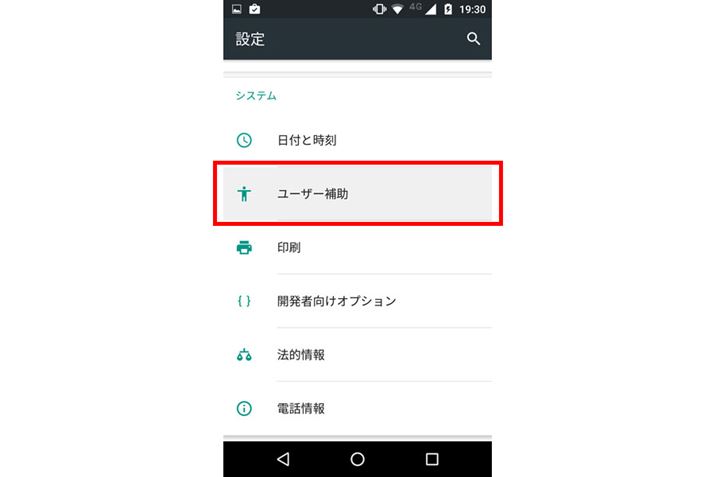Go to home screen via navigation bar
This screenshot has width=715, height=477.
click(357, 459)
